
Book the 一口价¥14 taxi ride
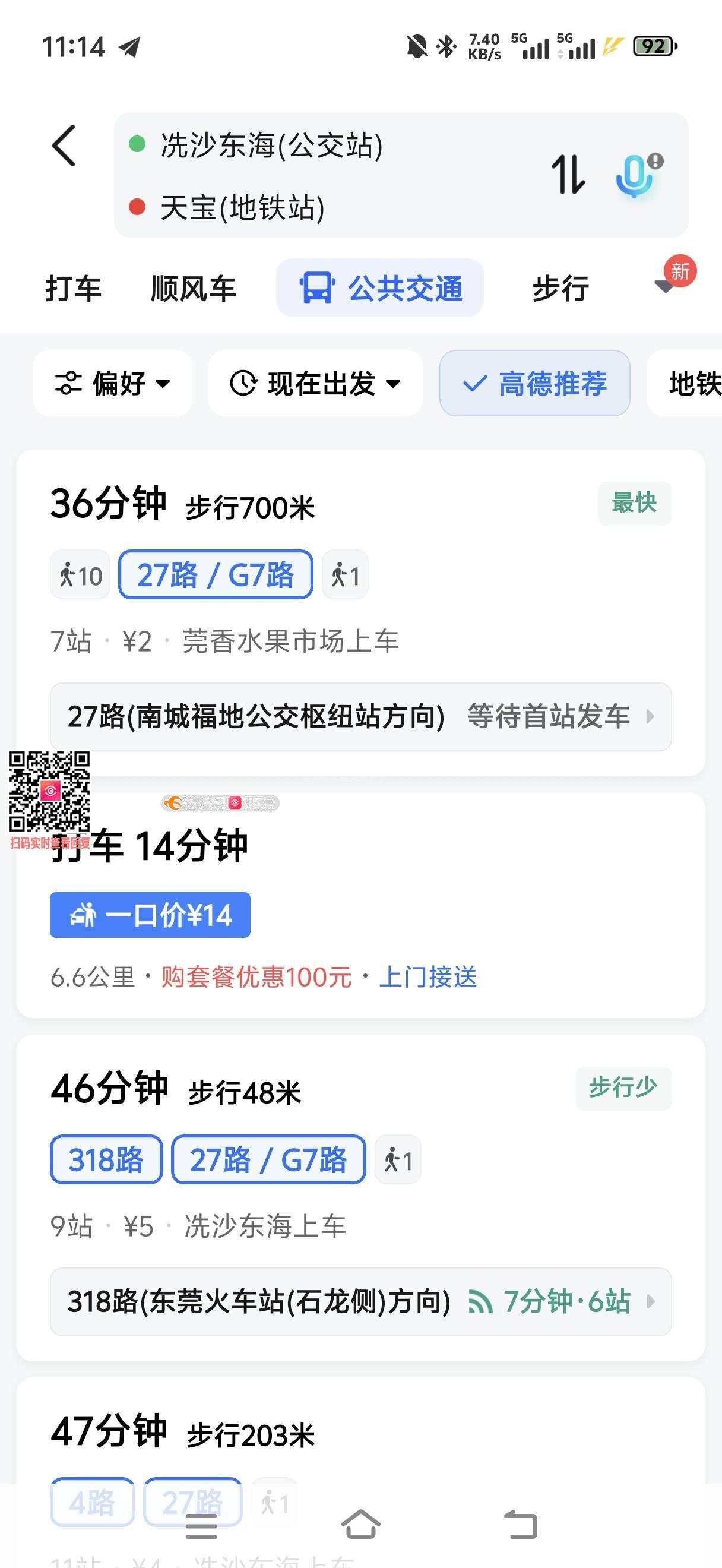pos(150,915)
